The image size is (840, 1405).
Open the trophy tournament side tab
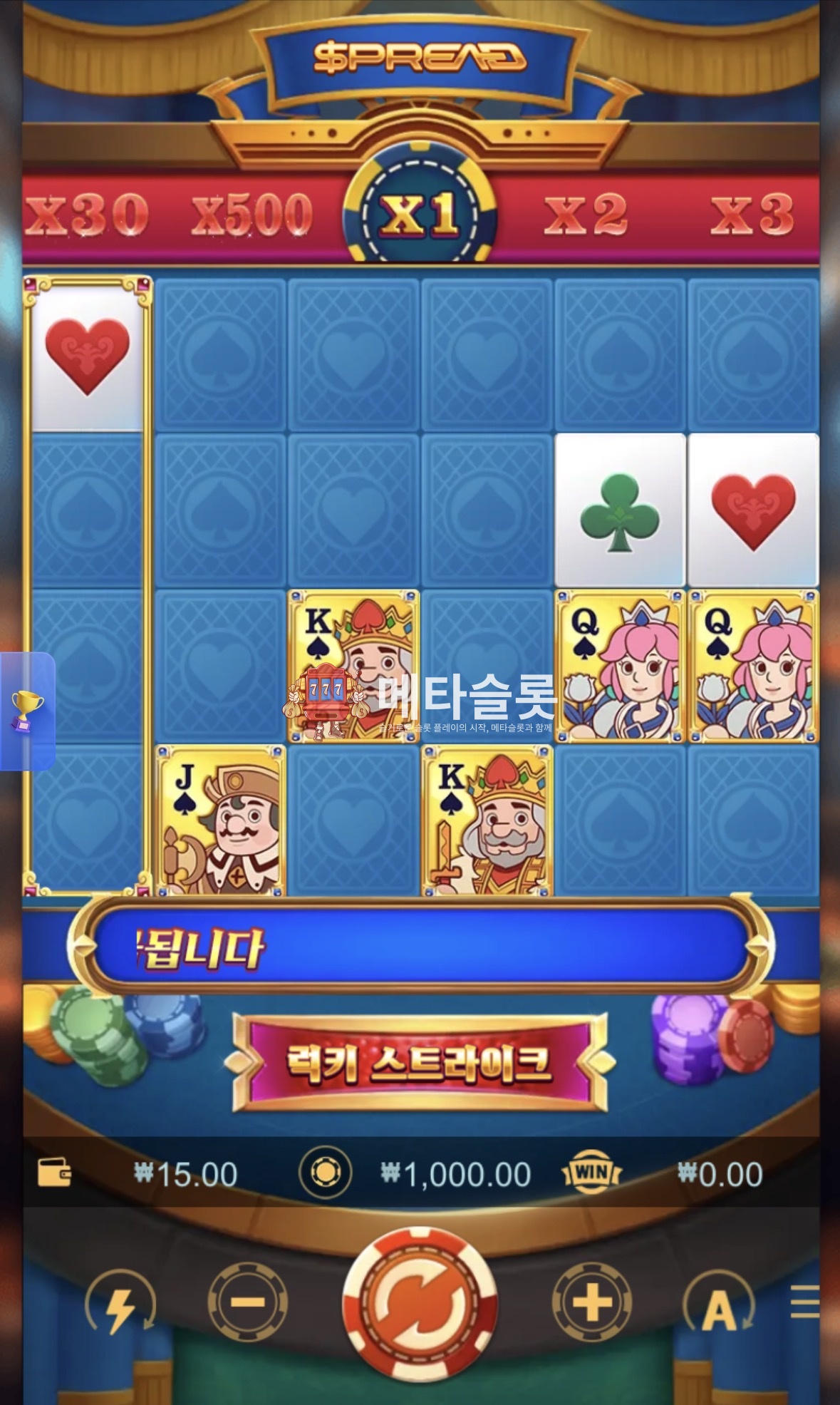(28, 711)
